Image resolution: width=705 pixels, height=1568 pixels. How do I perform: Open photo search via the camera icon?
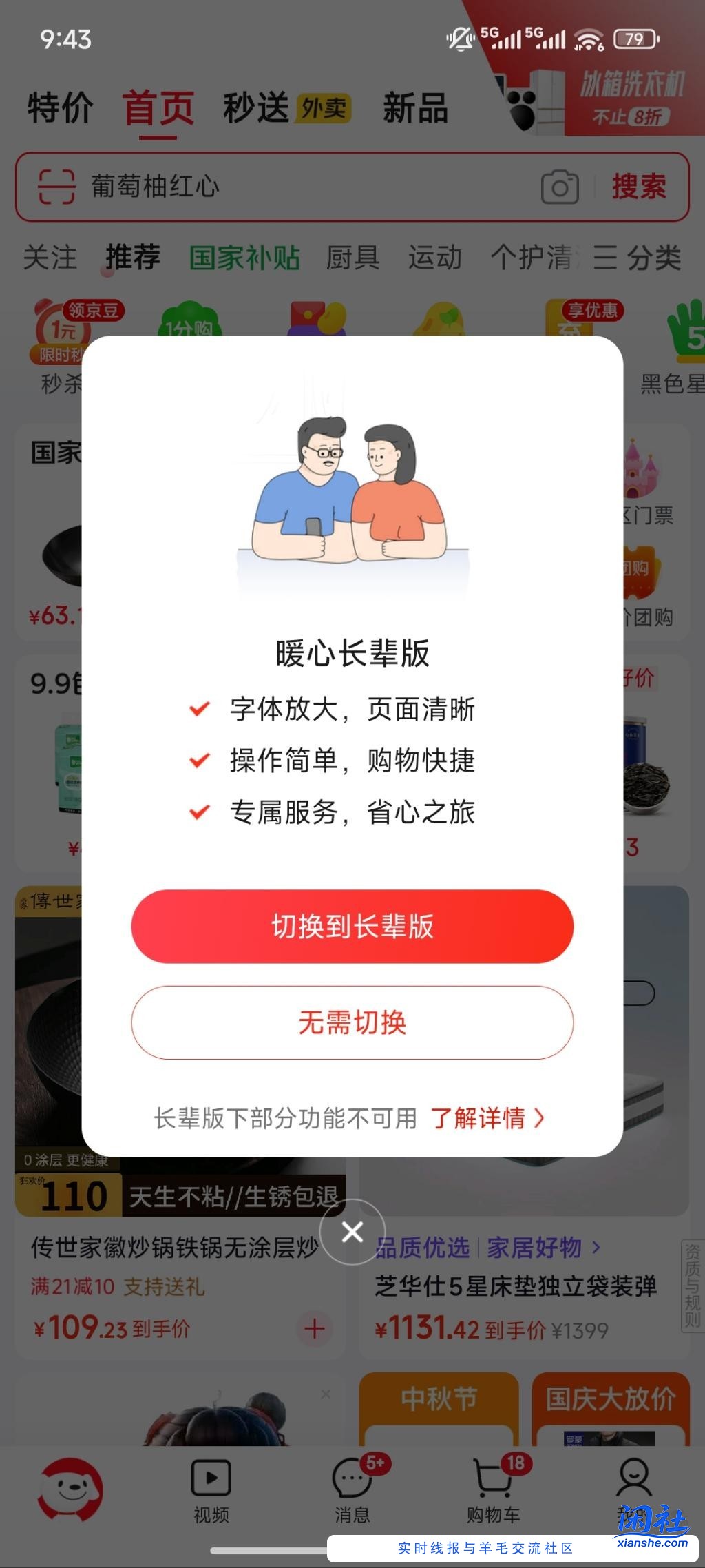point(559,187)
